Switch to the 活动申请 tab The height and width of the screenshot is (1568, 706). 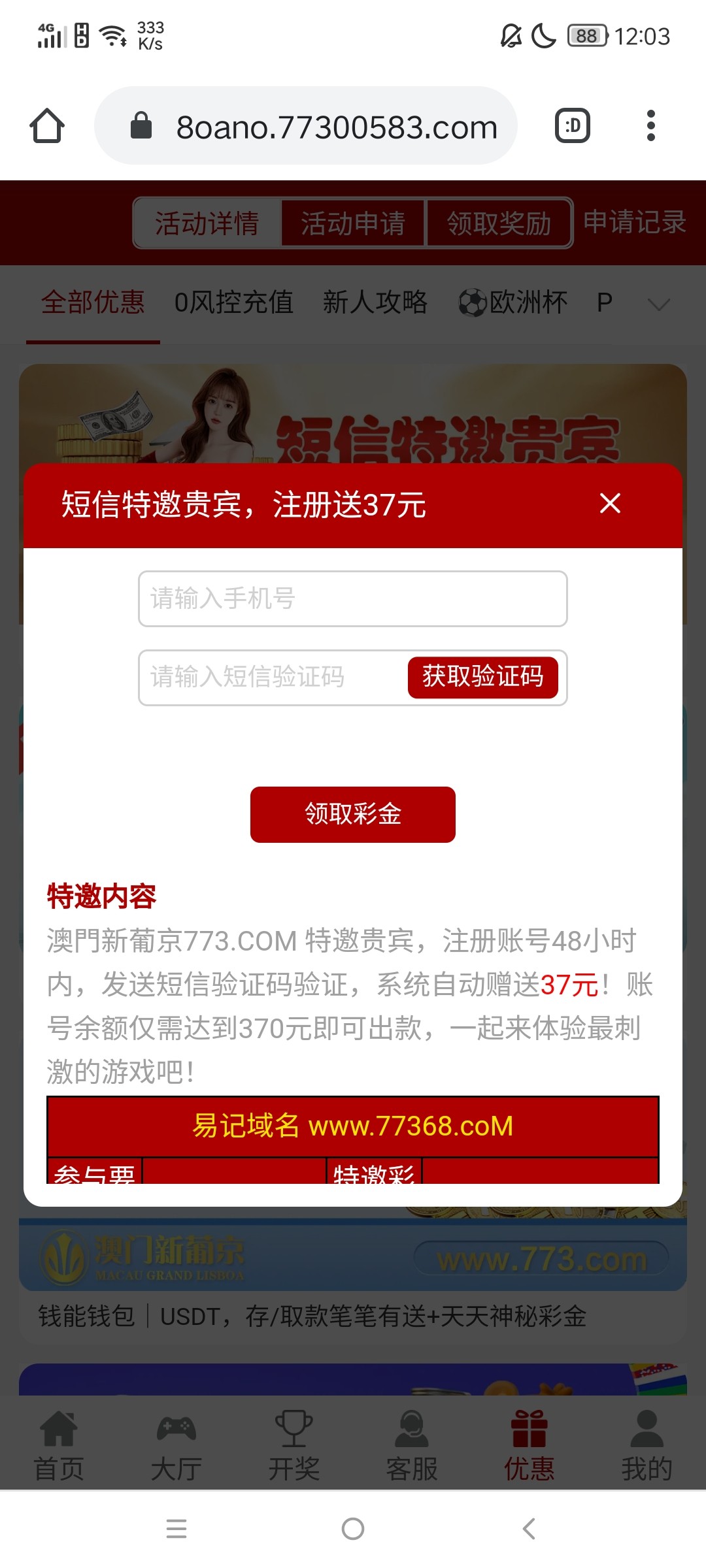(353, 223)
